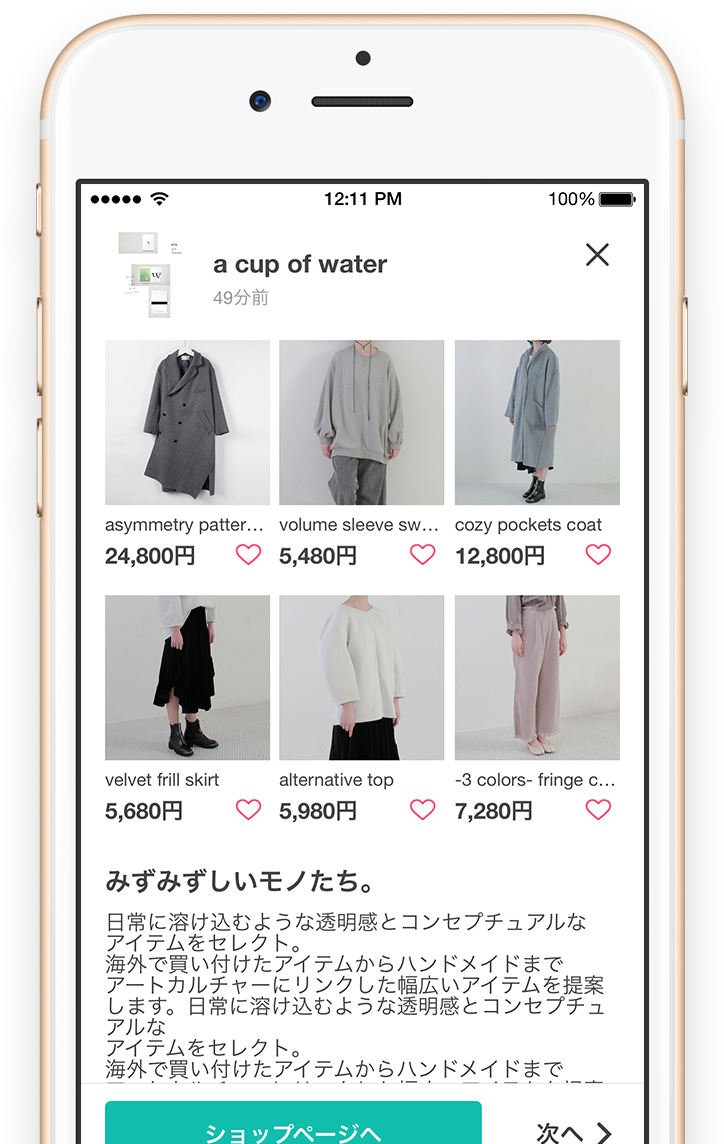Heart the alternative top
The height and width of the screenshot is (1144, 724).
[423, 810]
